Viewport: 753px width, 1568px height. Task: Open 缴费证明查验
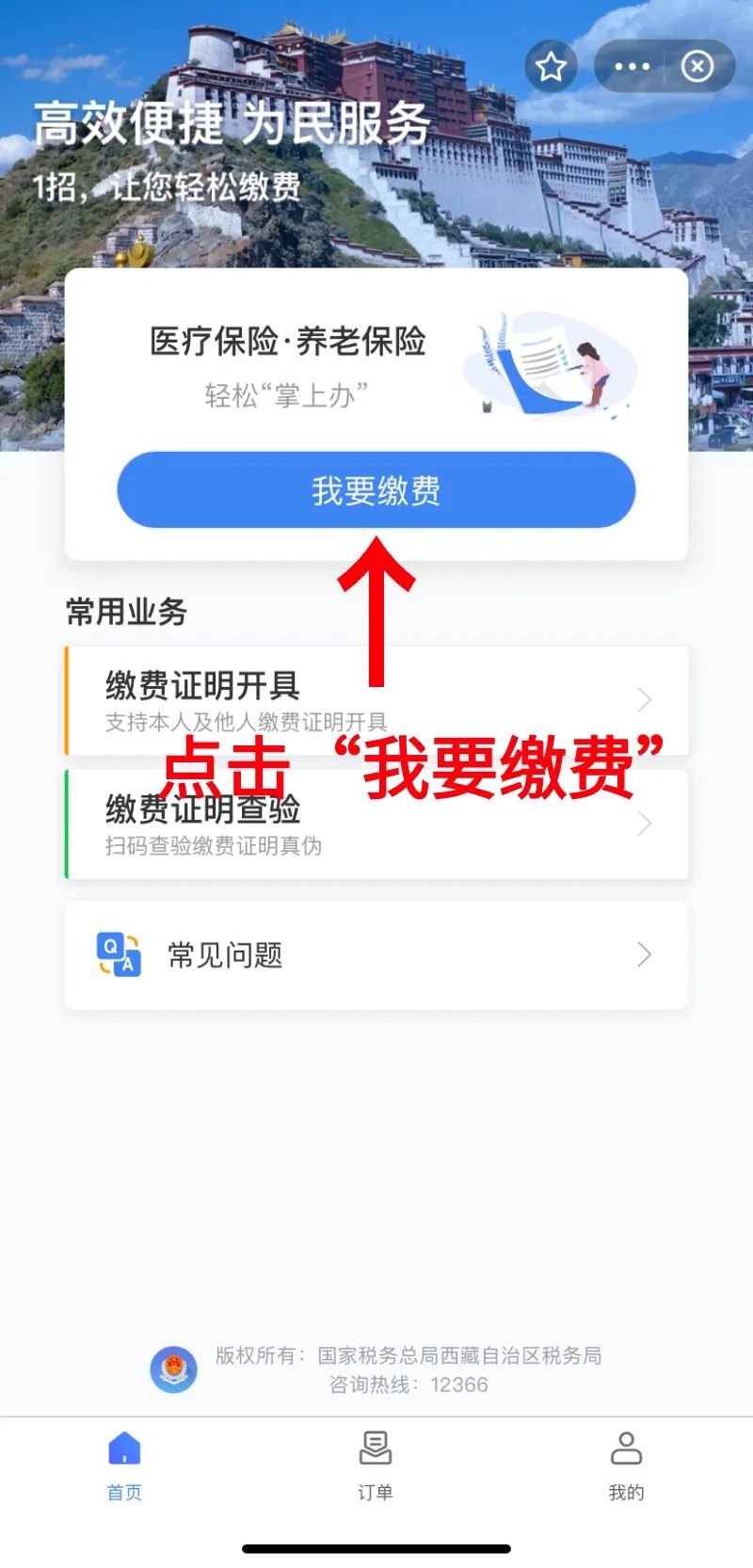tap(376, 824)
